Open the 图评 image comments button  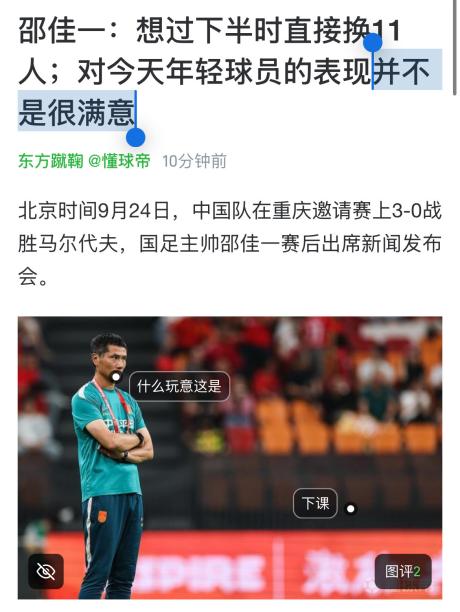click(403, 571)
